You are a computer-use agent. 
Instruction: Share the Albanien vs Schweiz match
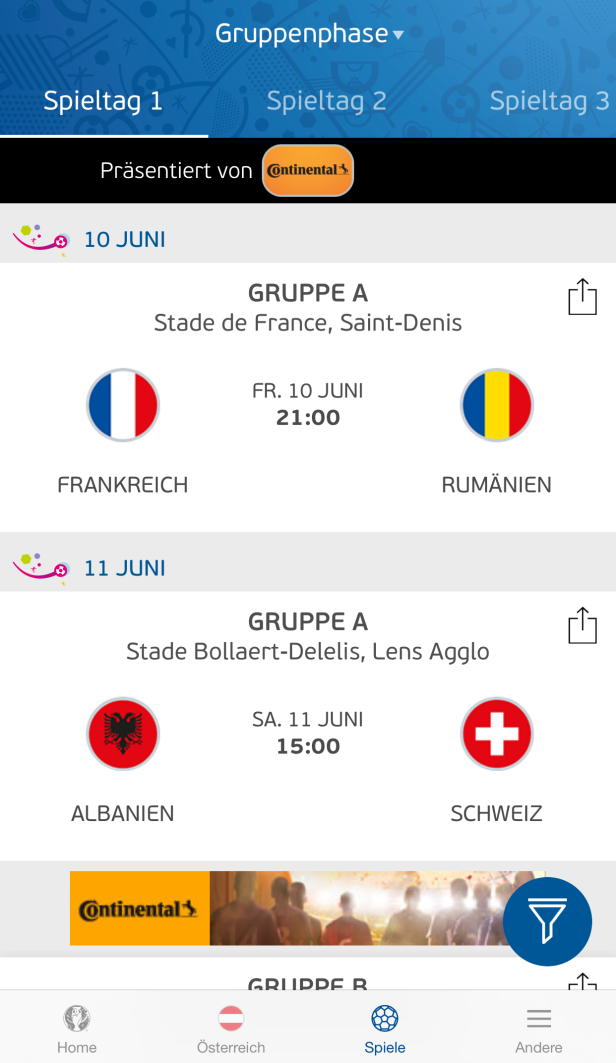(582, 625)
